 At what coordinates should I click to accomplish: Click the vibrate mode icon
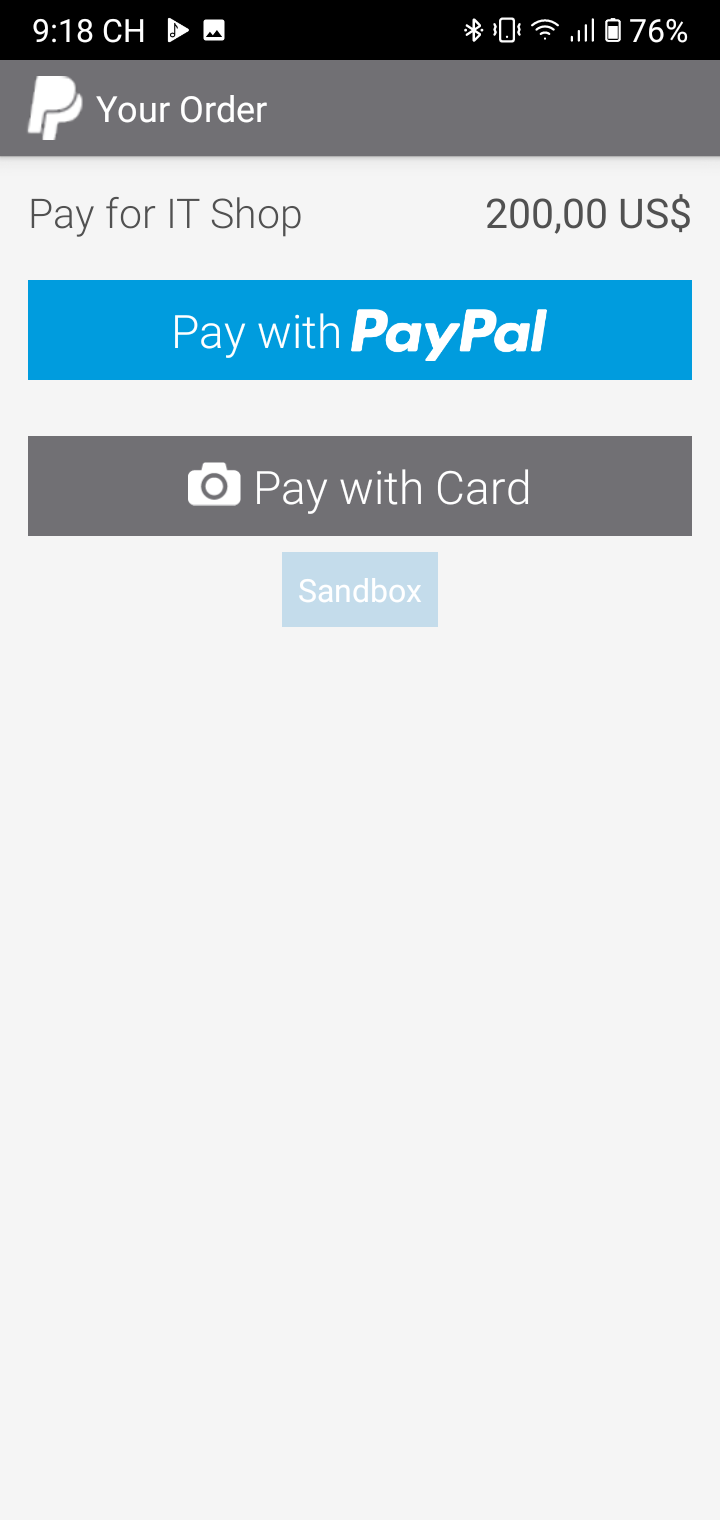pyautogui.click(x=506, y=30)
